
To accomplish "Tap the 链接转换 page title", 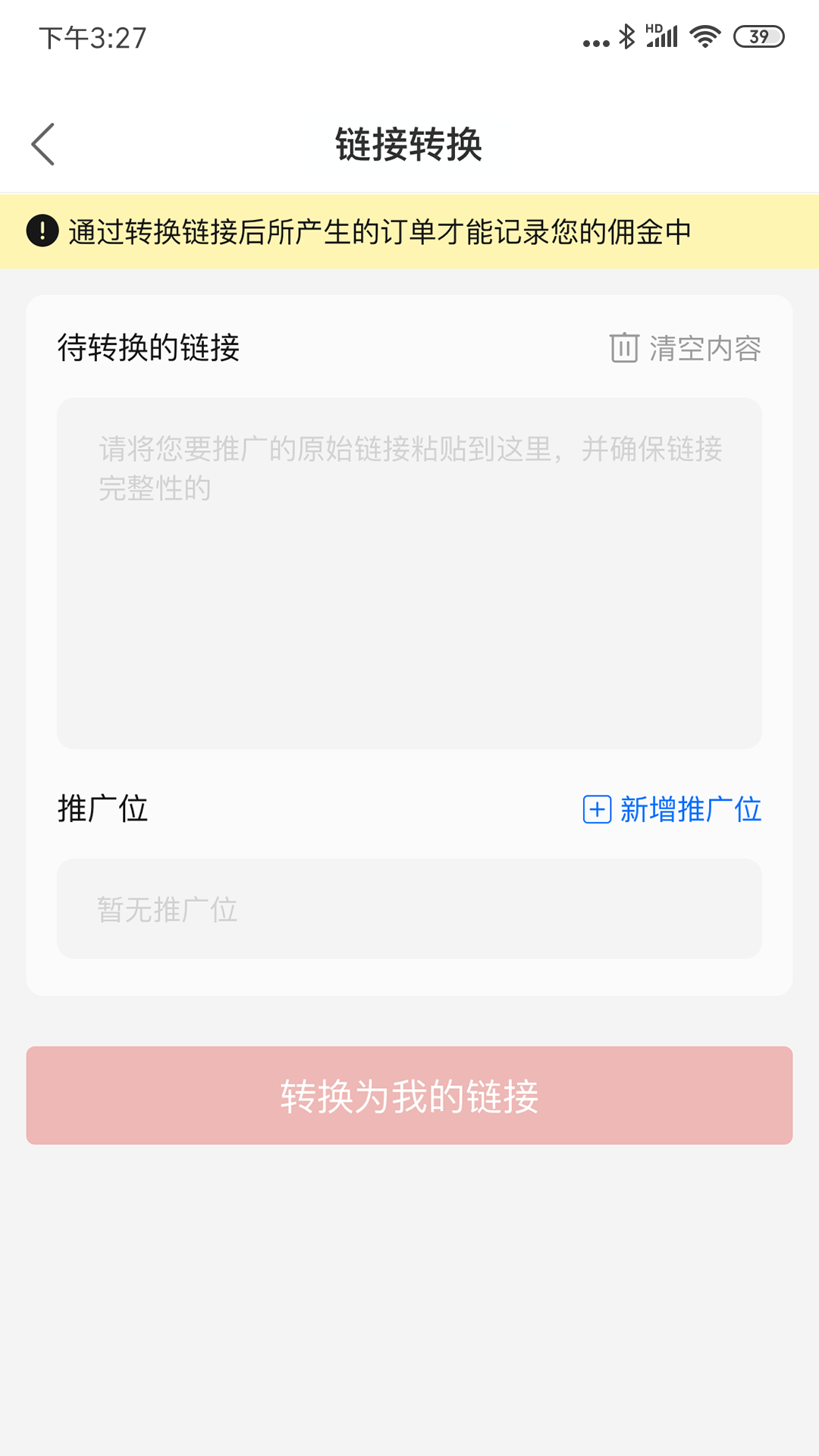I will point(409,144).
